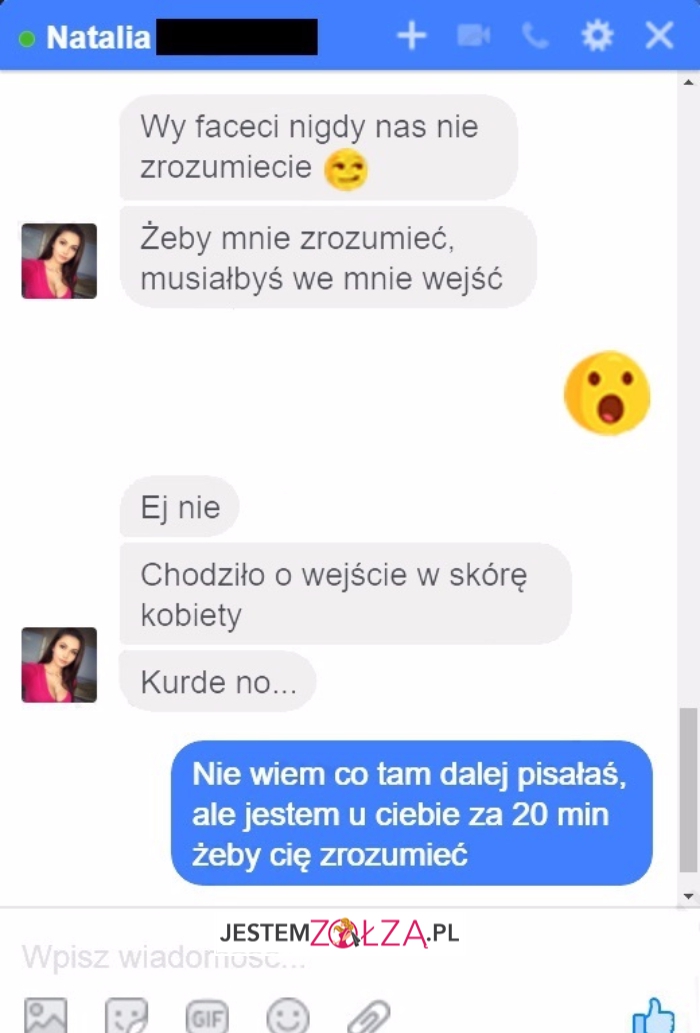Image resolution: width=700 pixels, height=1033 pixels.
Task: Open chat options via the gear icon
Action: pos(597,37)
